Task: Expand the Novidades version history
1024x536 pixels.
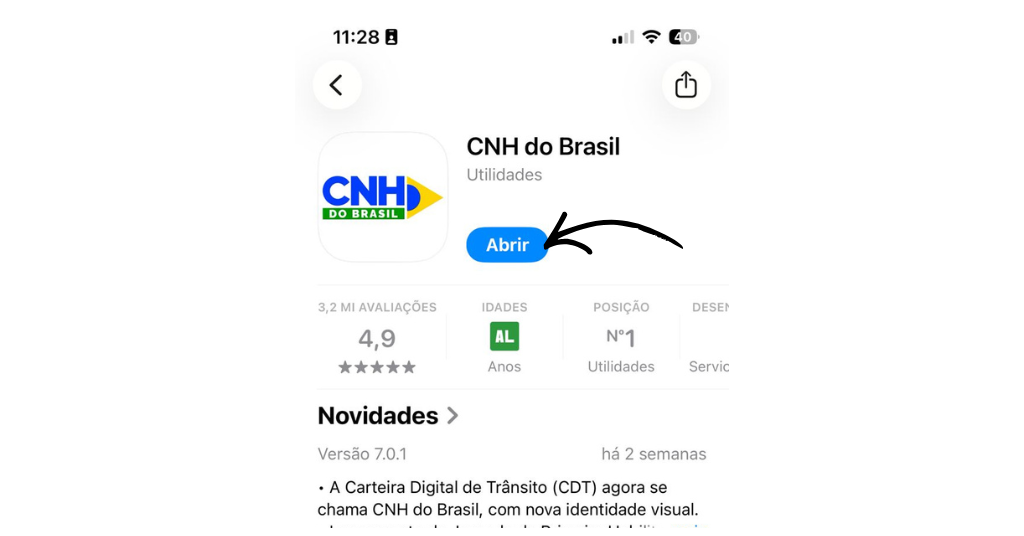Action: (388, 416)
